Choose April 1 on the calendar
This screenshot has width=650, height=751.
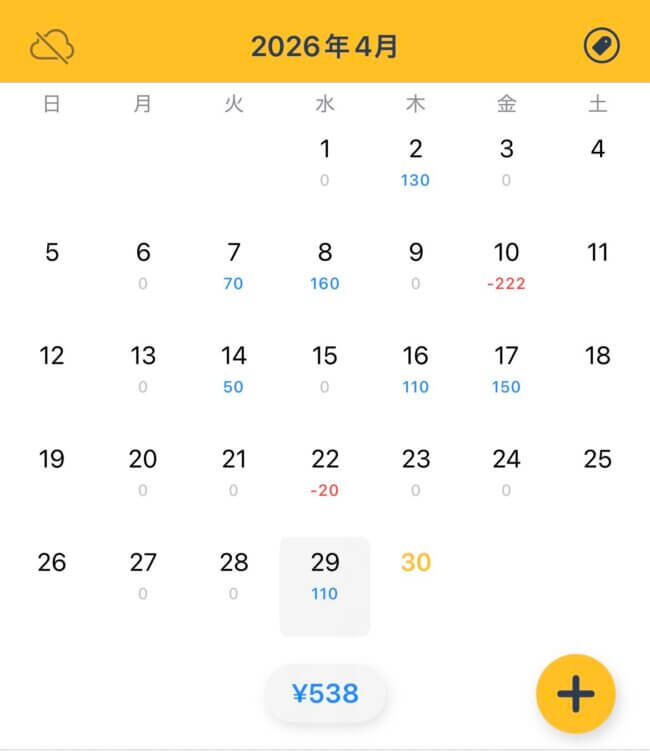click(325, 162)
